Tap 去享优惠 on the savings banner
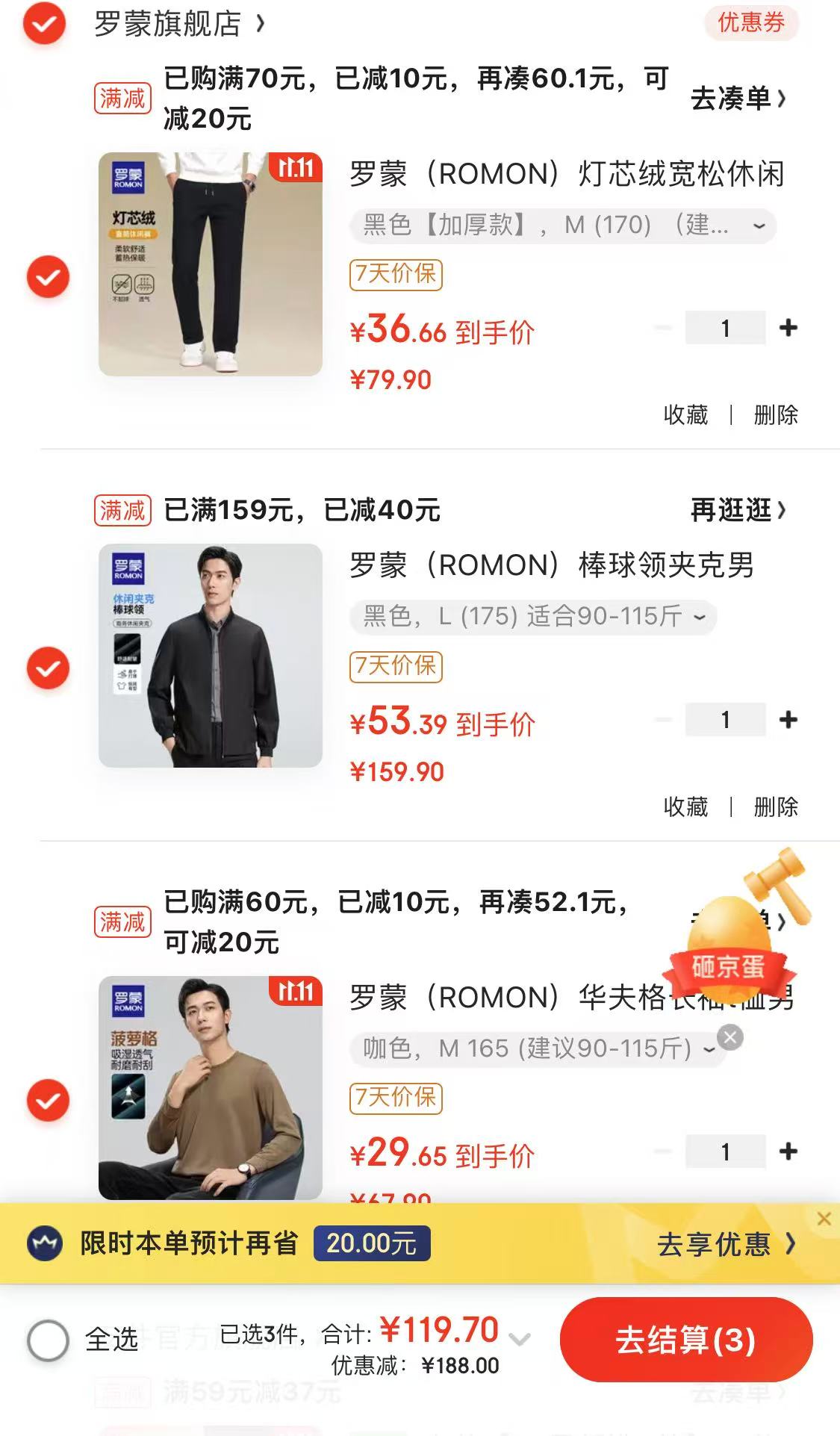 click(x=724, y=1244)
